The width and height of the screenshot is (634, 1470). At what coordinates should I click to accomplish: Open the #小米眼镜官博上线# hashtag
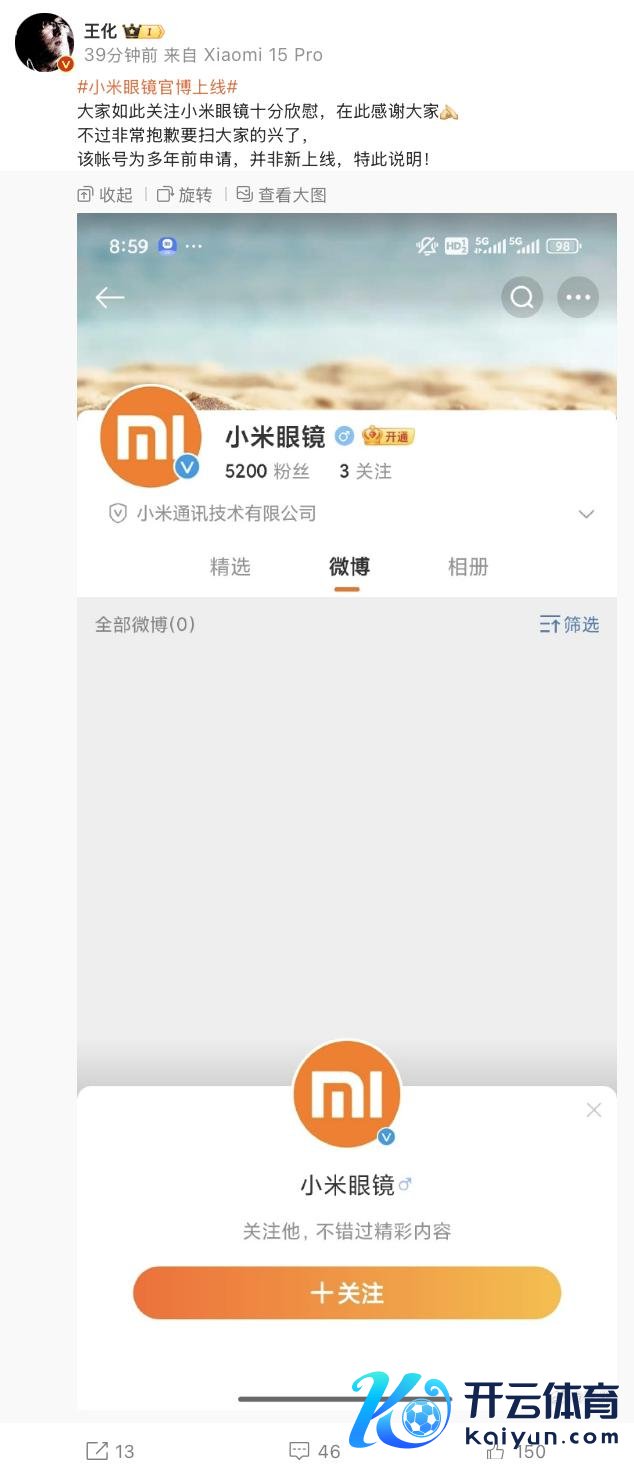pyautogui.click(x=157, y=87)
